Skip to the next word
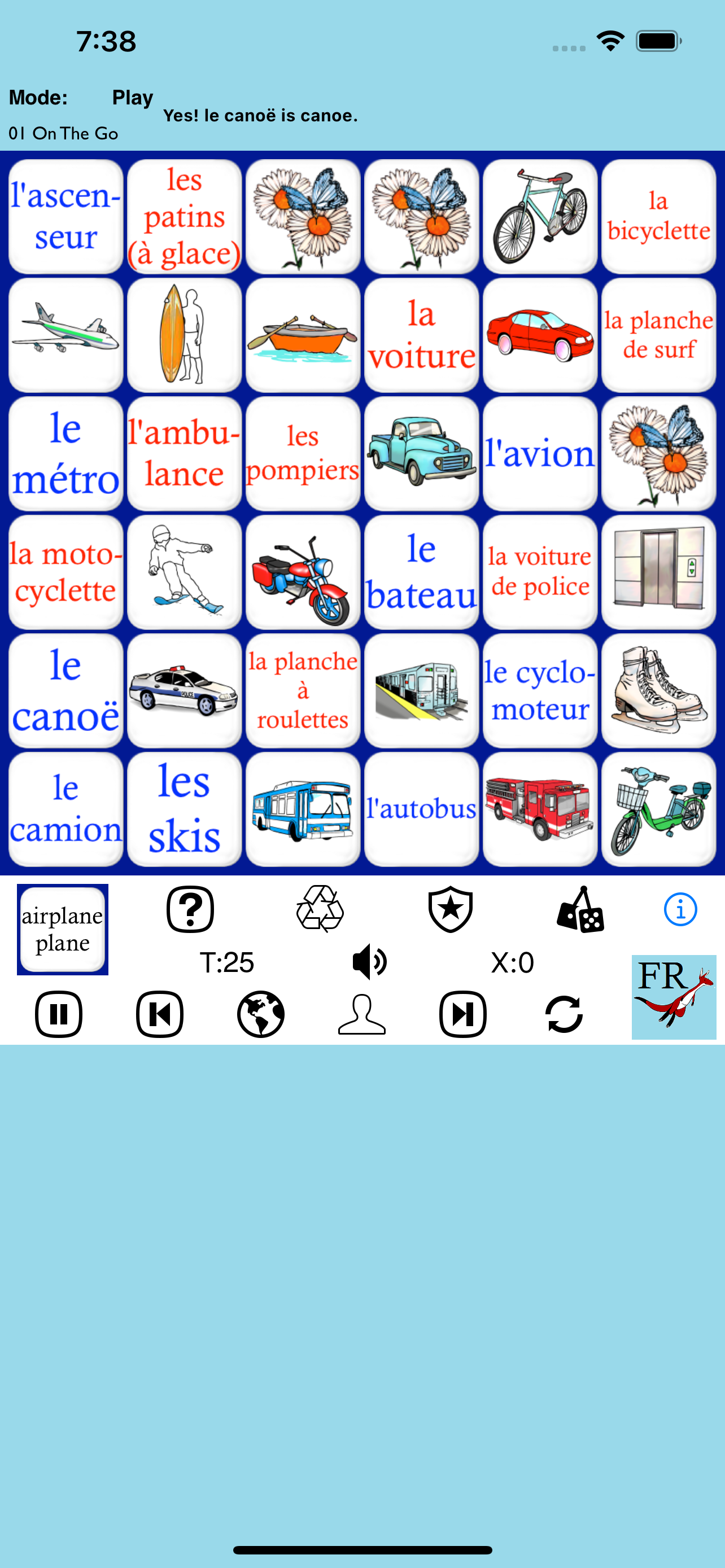Screen dimensions: 725x1568 pos(462,1014)
